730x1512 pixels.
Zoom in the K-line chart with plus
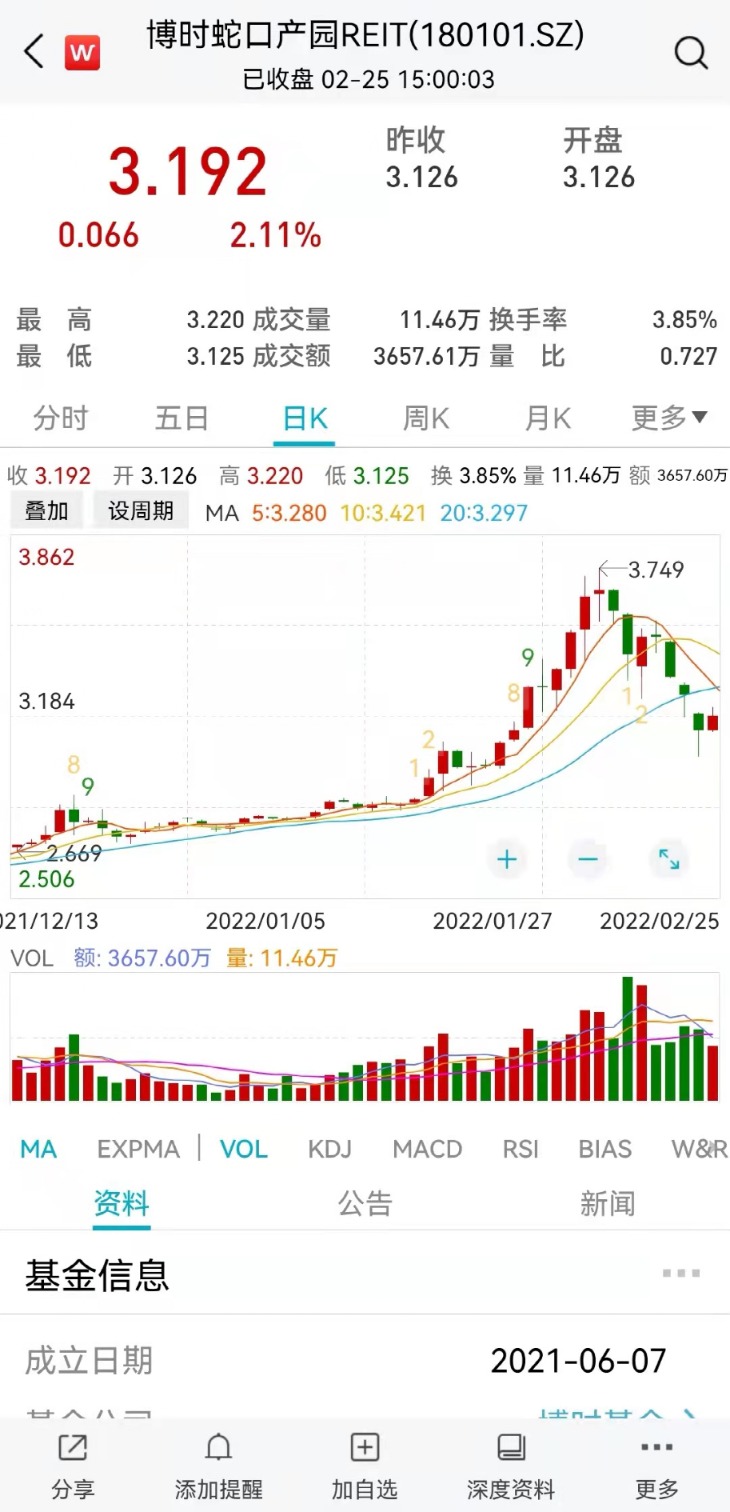point(507,859)
